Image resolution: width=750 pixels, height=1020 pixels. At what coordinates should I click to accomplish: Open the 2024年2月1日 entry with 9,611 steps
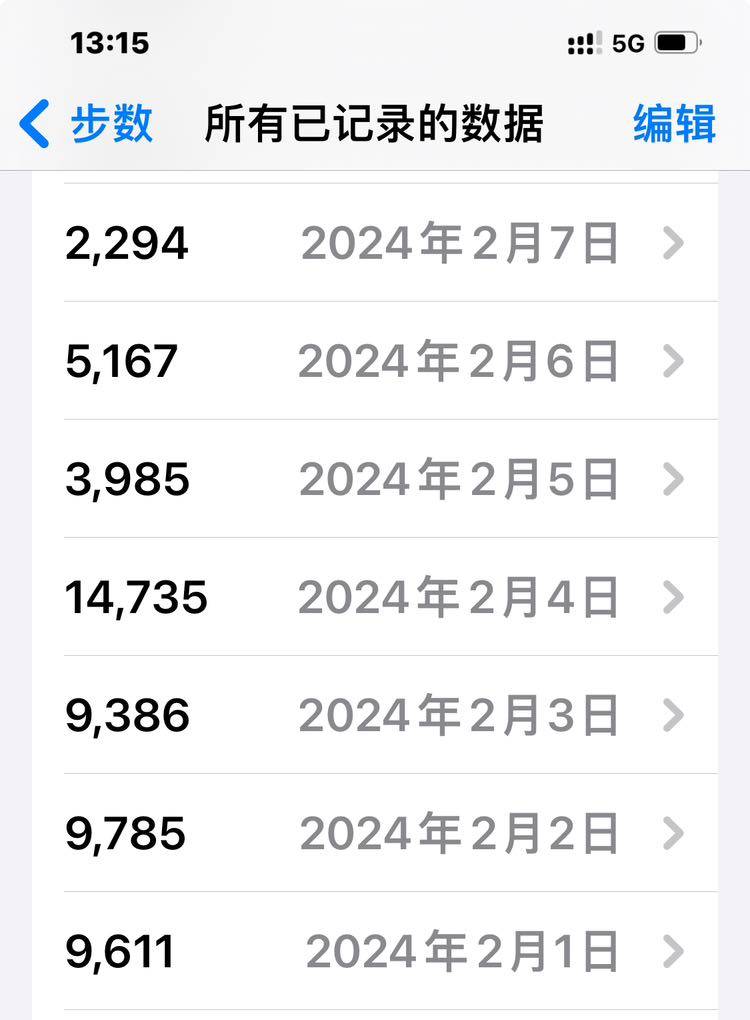click(390, 951)
